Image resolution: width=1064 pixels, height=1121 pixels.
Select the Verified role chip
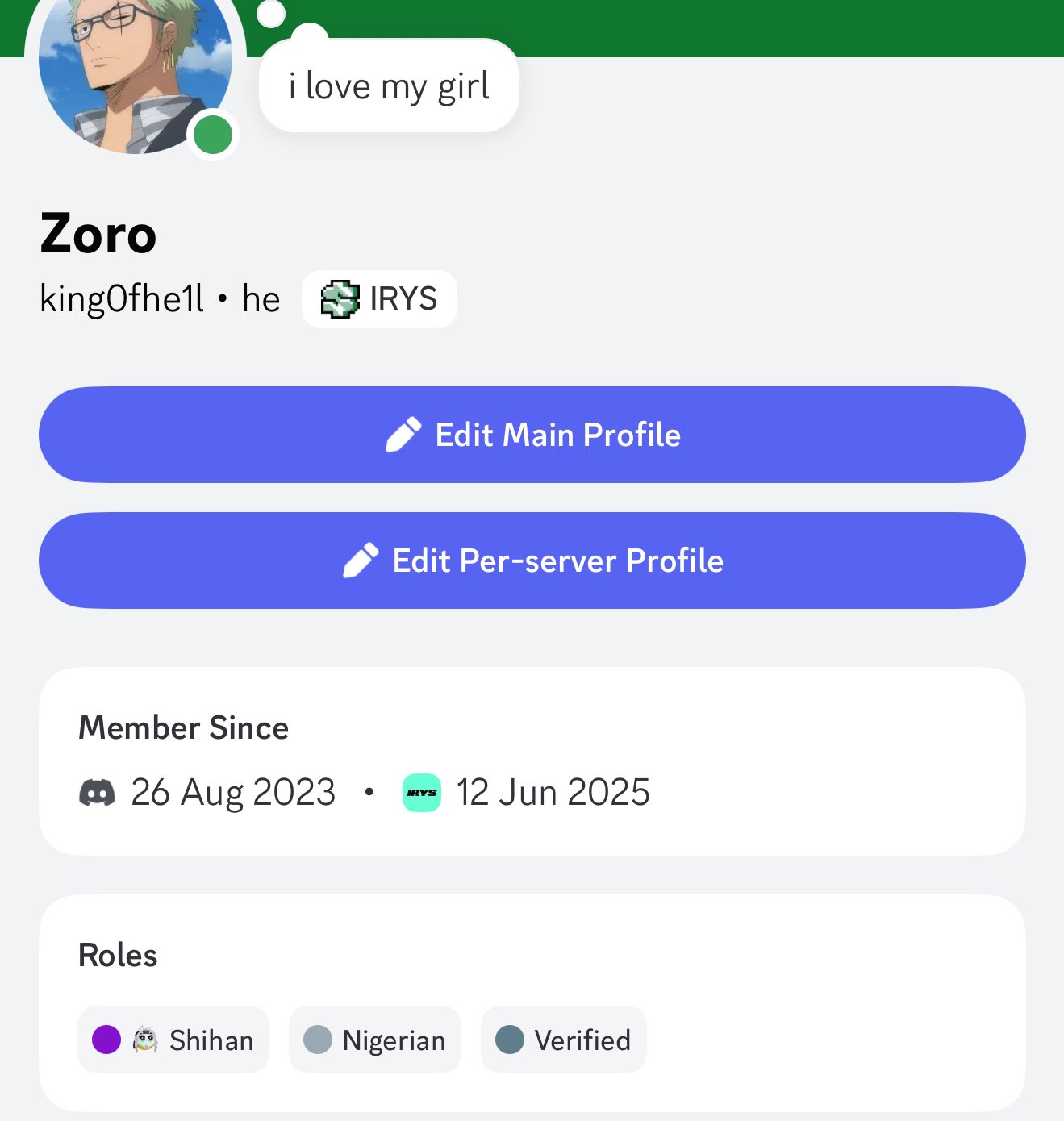pyautogui.click(x=563, y=1040)
